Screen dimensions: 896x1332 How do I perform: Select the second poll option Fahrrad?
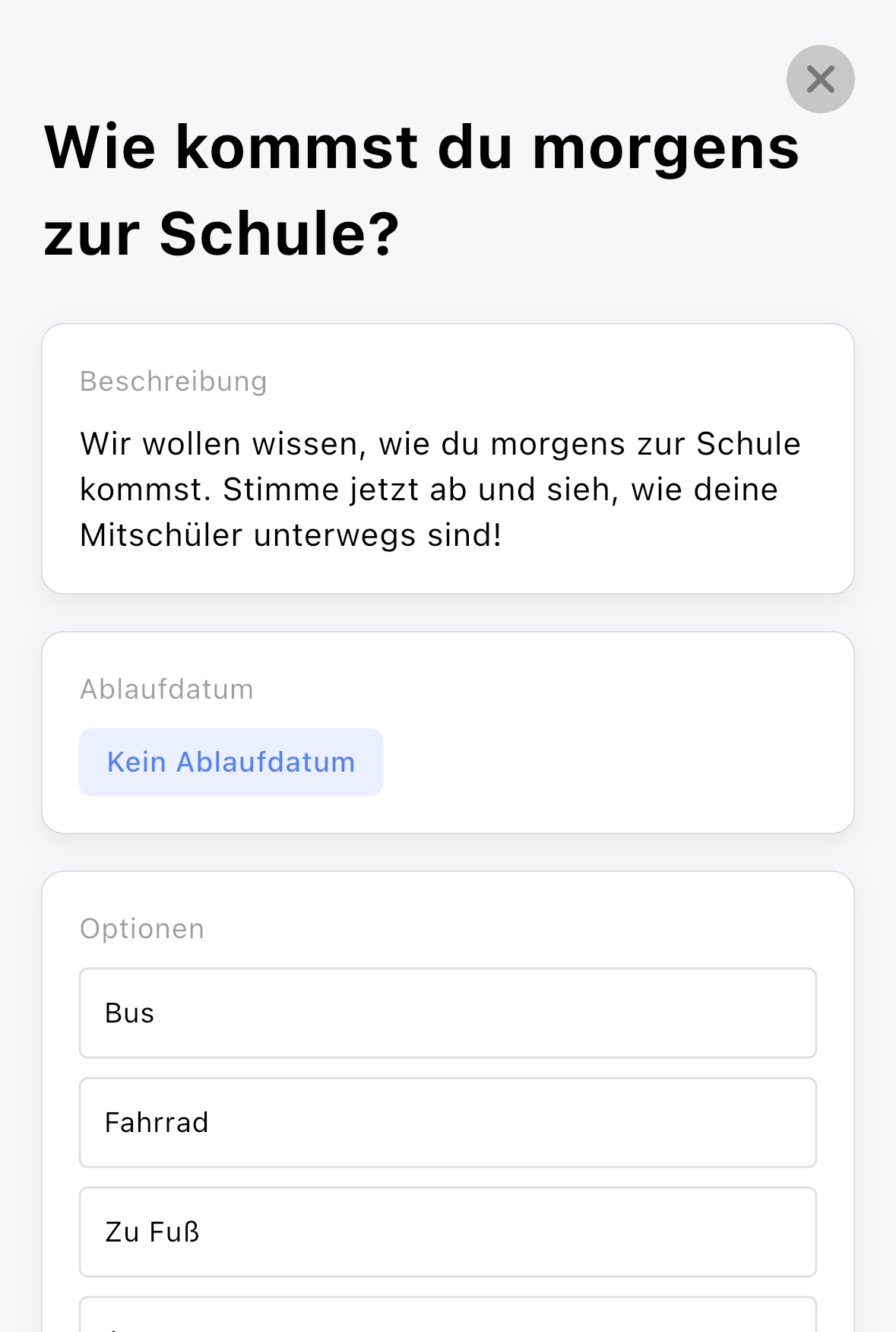pos(446,1123)
